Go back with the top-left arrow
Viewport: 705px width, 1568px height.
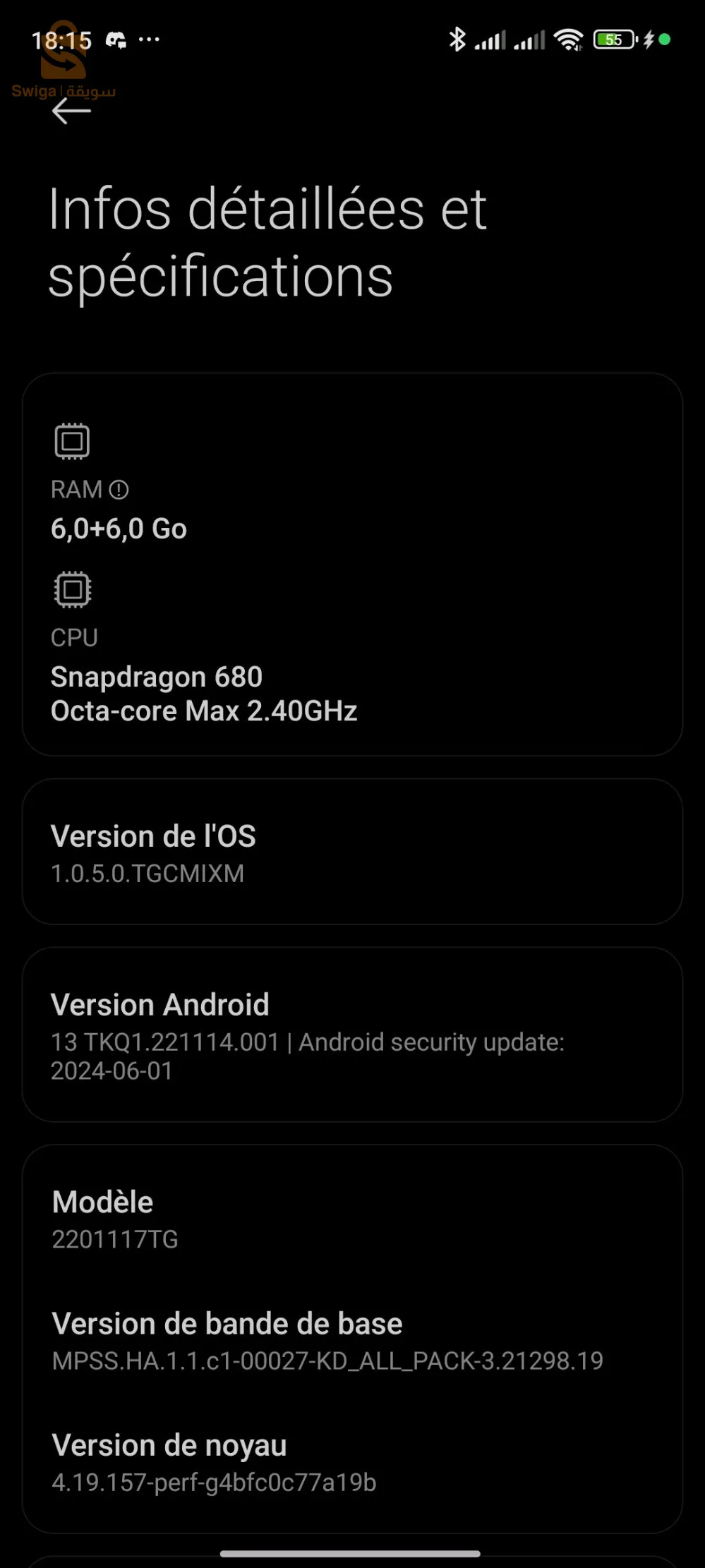coord(71,111)
